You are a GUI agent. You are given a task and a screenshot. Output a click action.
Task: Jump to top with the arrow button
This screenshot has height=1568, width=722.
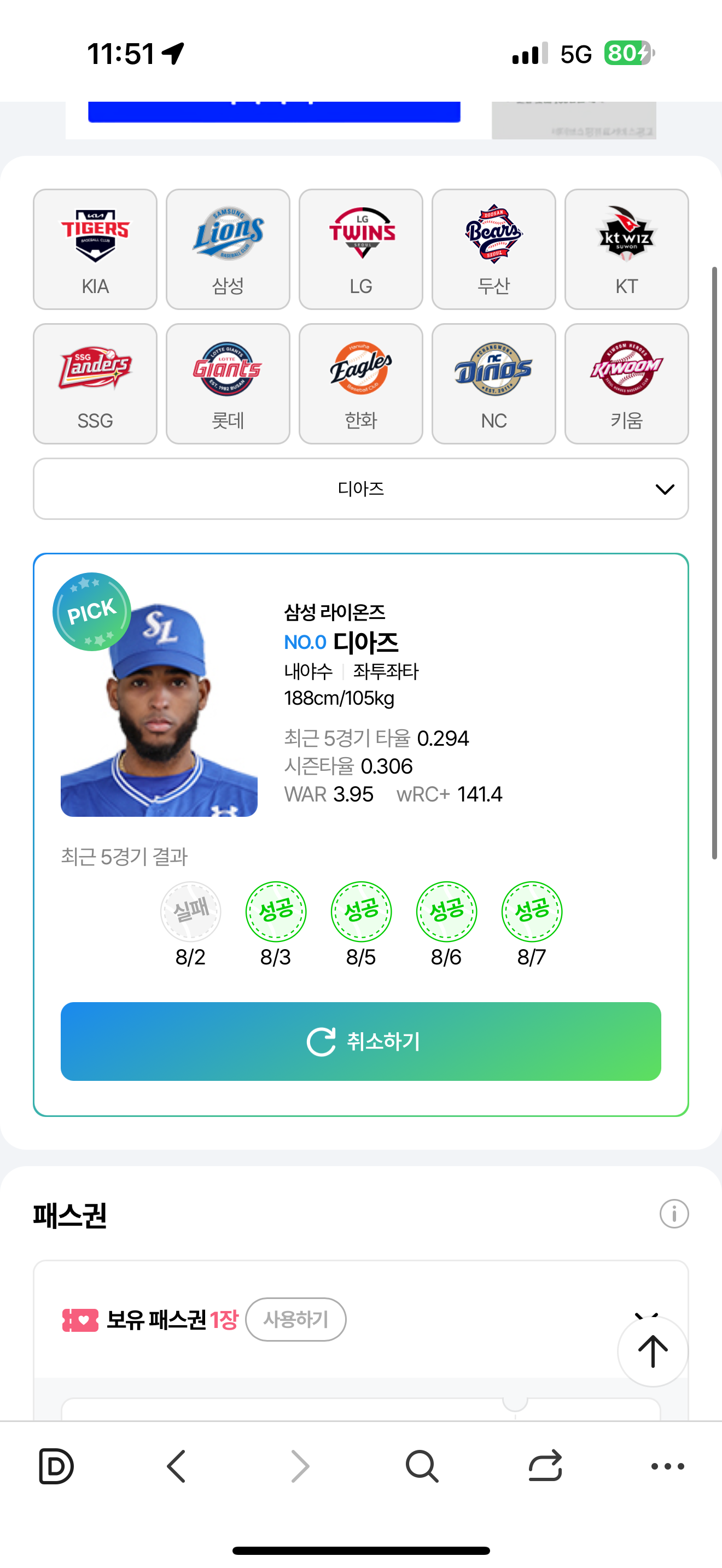coord(652,1351)
